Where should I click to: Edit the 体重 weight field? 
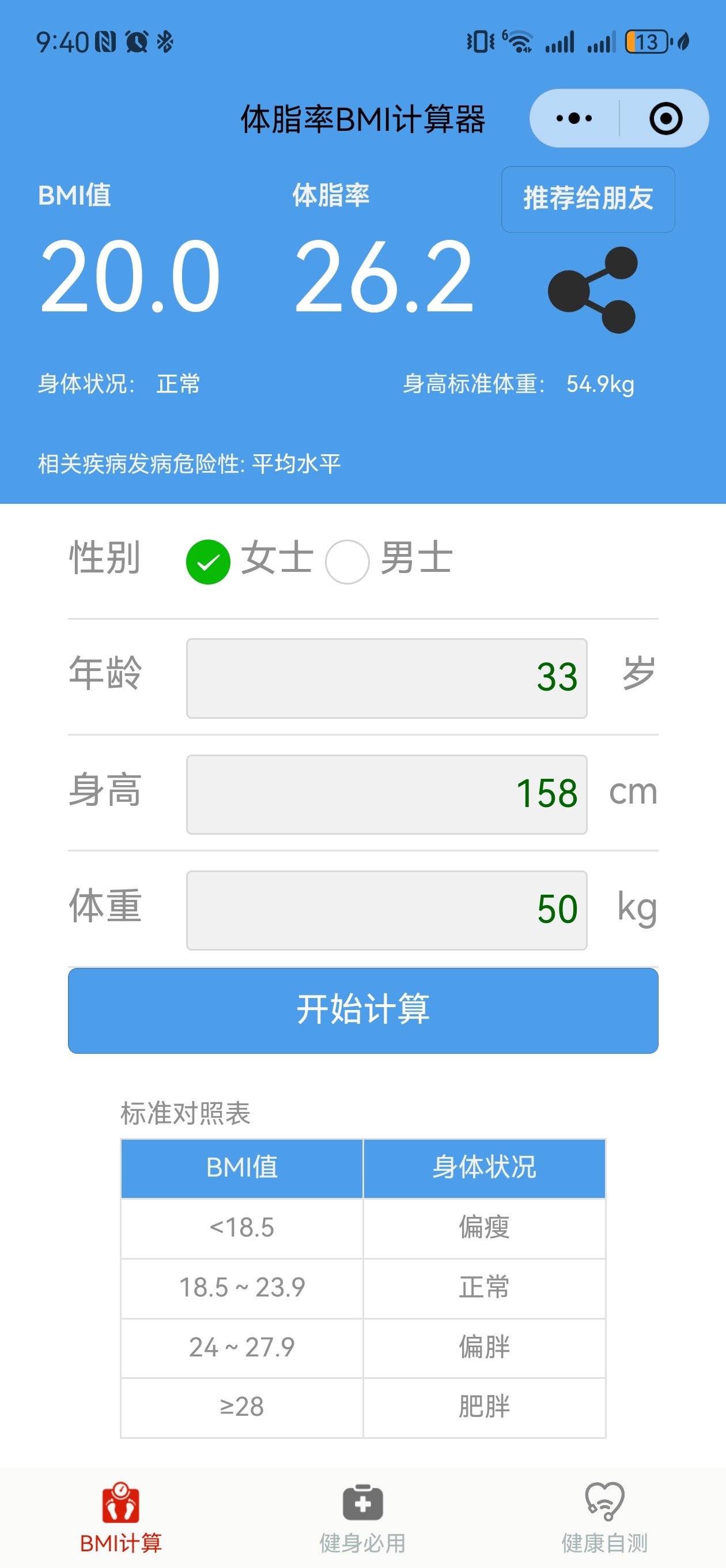pyautogui.click(x=387, y=910)
